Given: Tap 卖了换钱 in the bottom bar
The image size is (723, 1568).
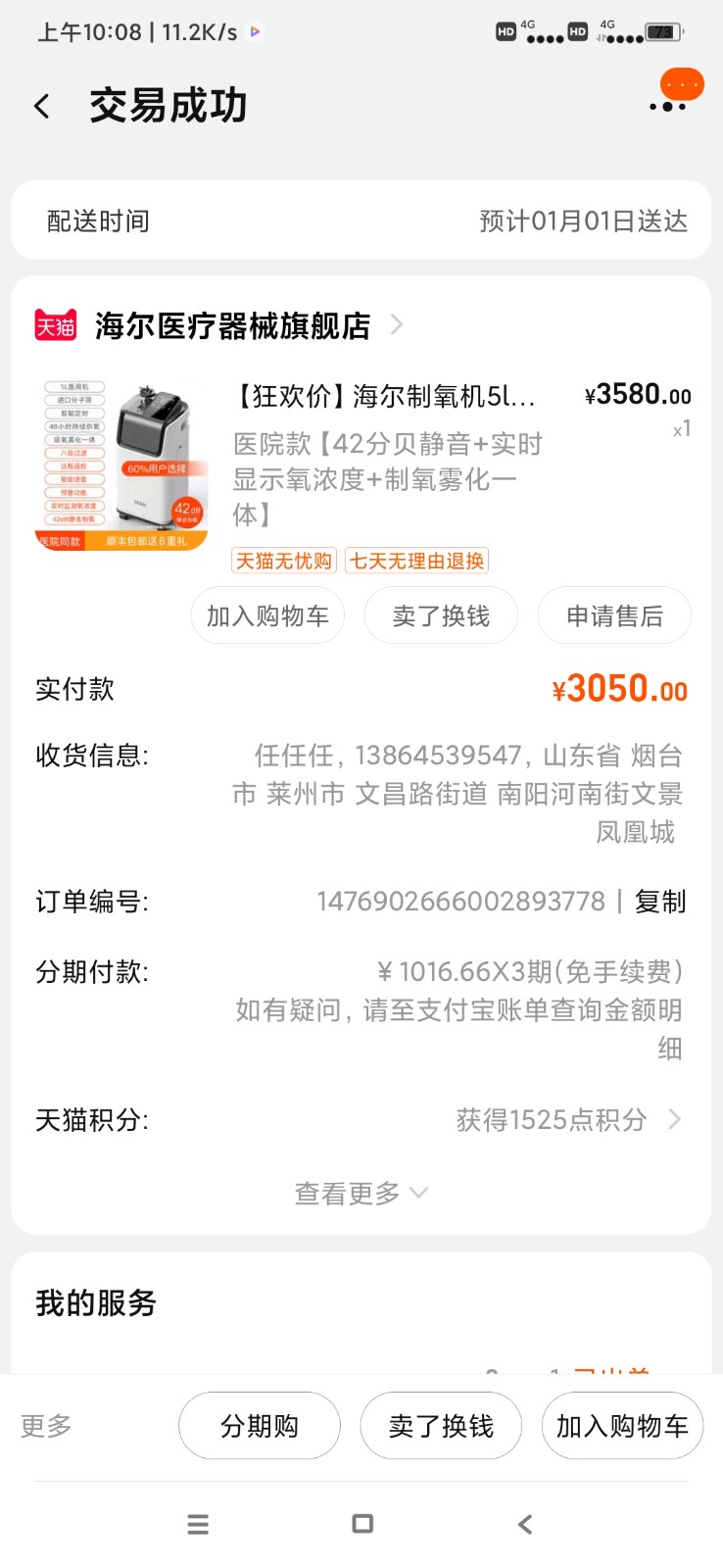Looking at the screenshot, I should (441, 1426).
